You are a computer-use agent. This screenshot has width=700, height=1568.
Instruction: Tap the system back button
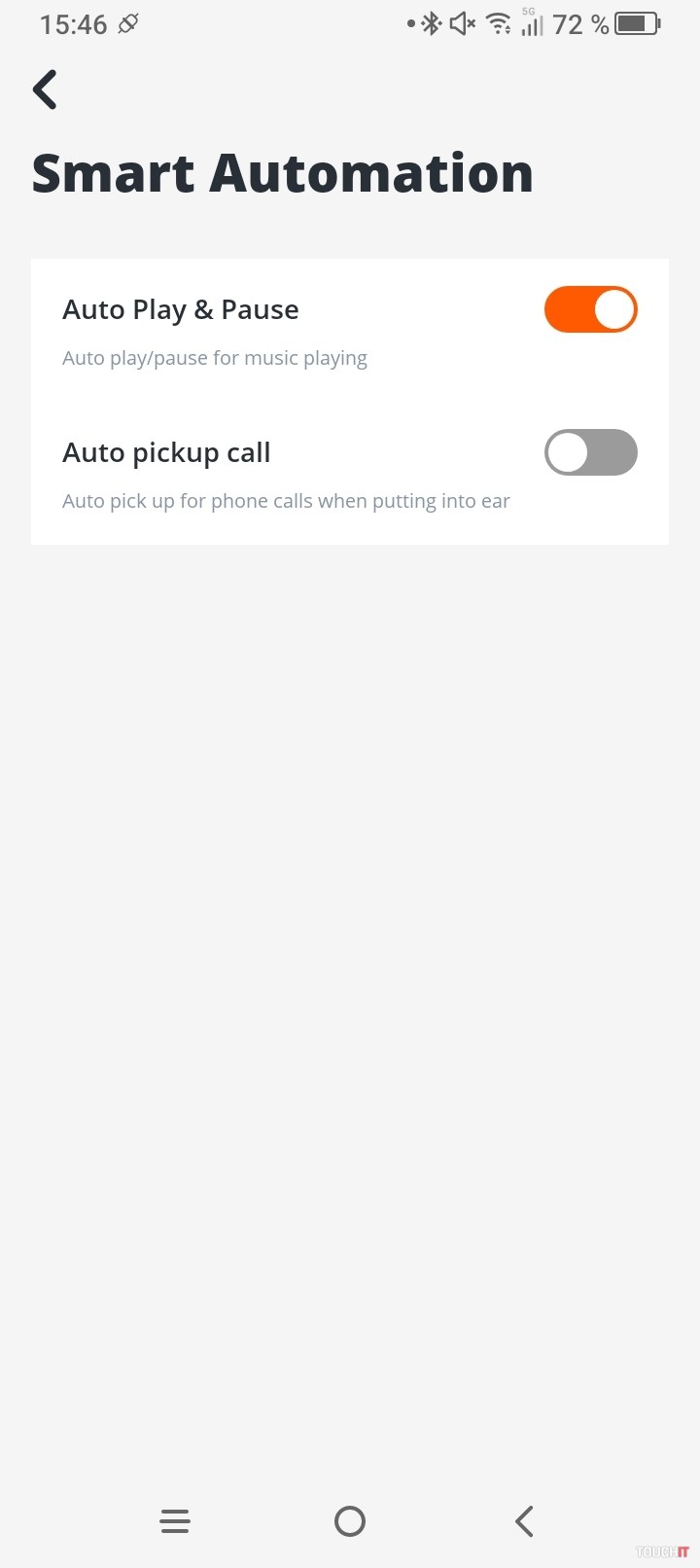(524, 1521)
